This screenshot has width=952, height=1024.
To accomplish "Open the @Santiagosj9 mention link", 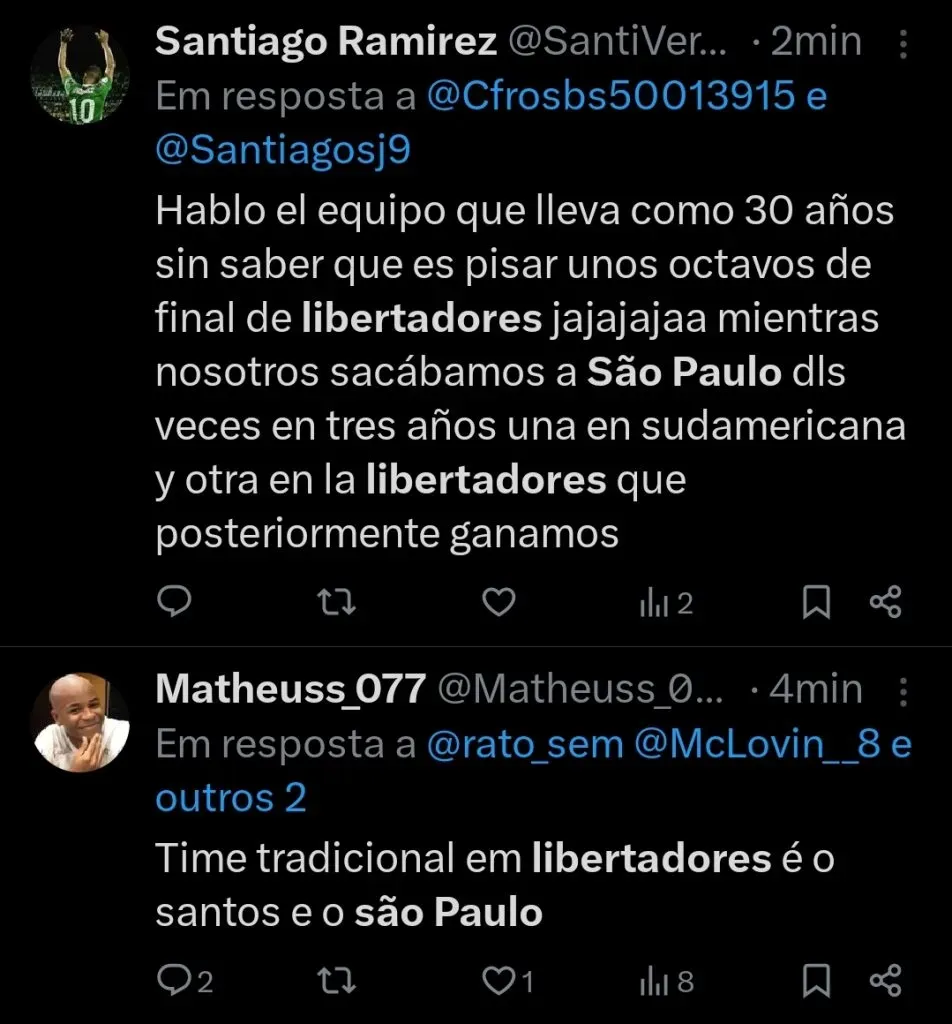I will tap(284, 152).
